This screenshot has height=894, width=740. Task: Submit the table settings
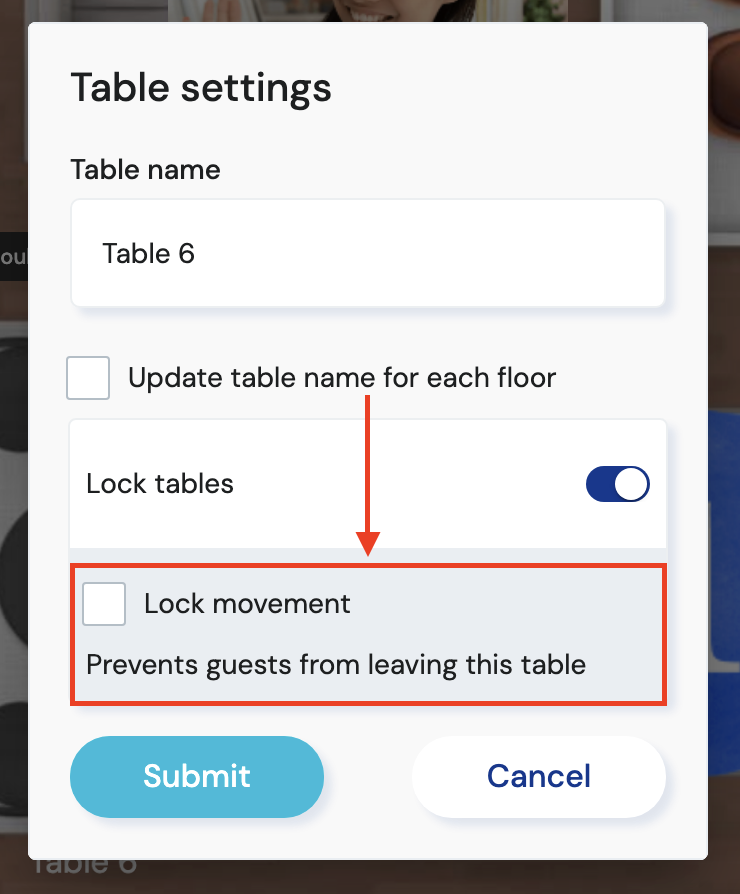(197, 776)
